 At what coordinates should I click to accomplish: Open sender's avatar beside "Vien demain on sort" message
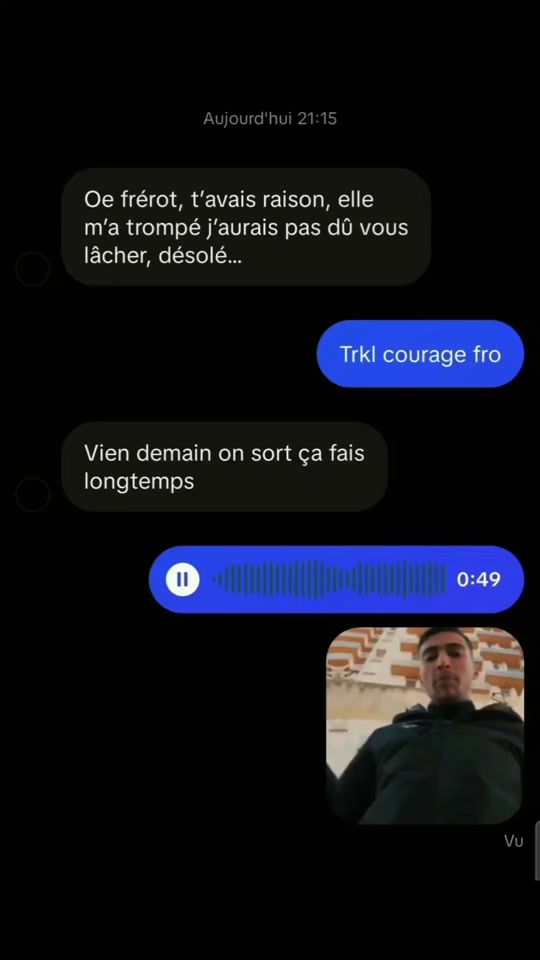(x=32, y=495)
